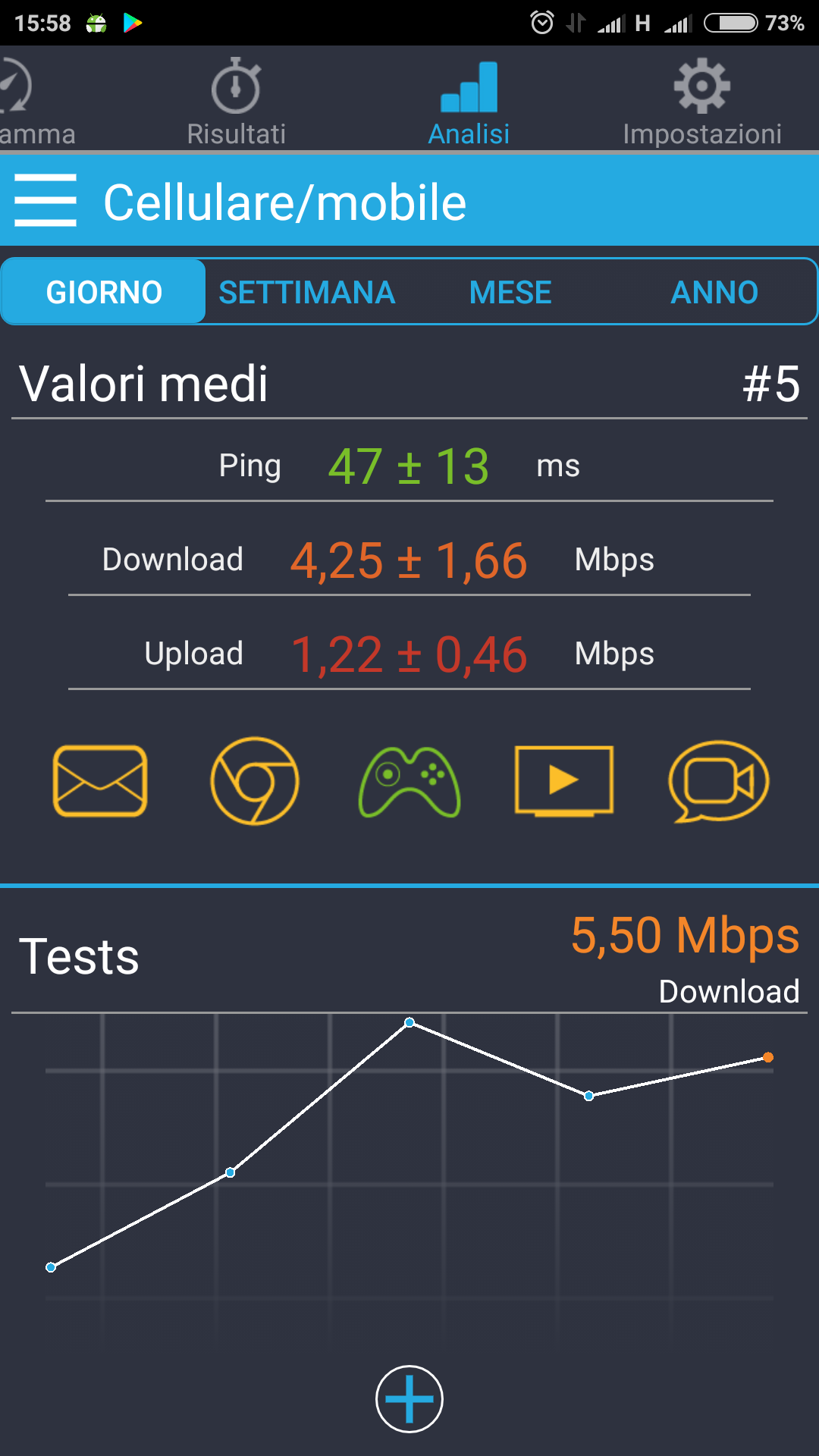The image size is (819, 1456).
Task: Select the Analisi tab
Action: point(469,102)
